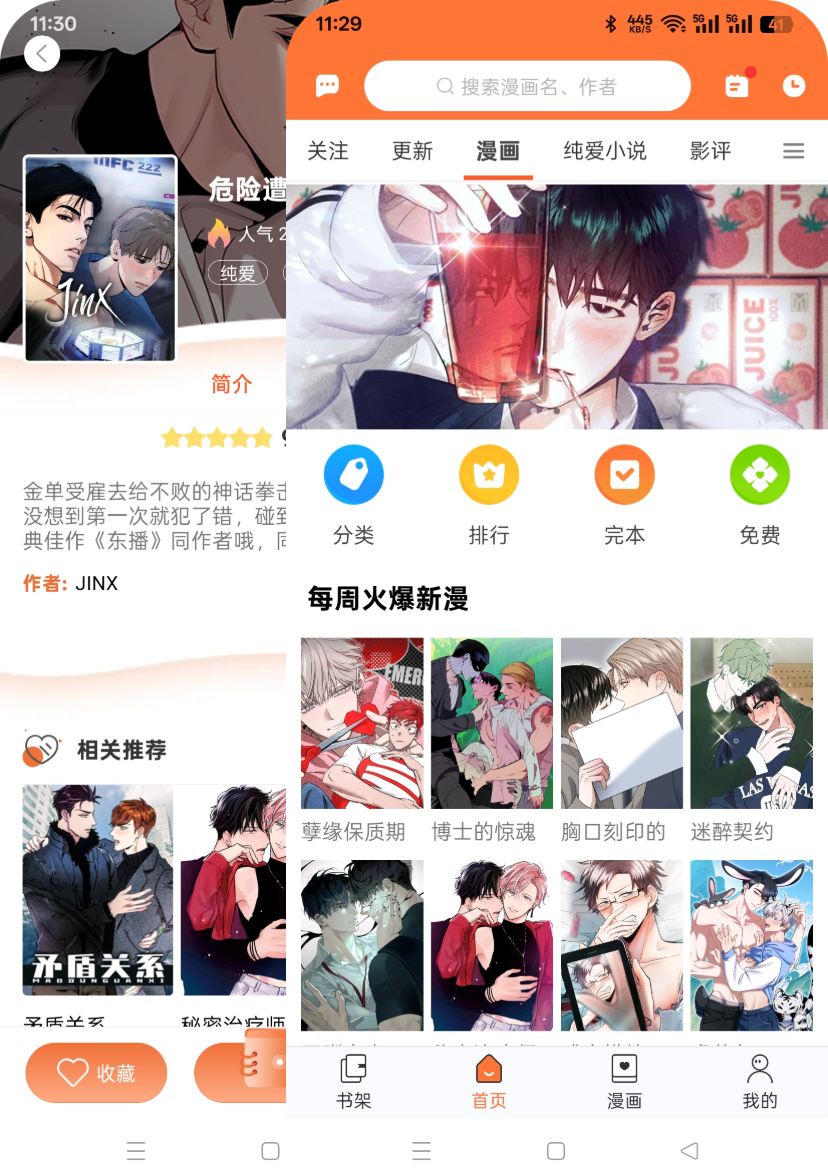The width and height of the screenshot is (828, 1176).
Task: Open the daily check-in calendar icon
Action: point(737,86)
